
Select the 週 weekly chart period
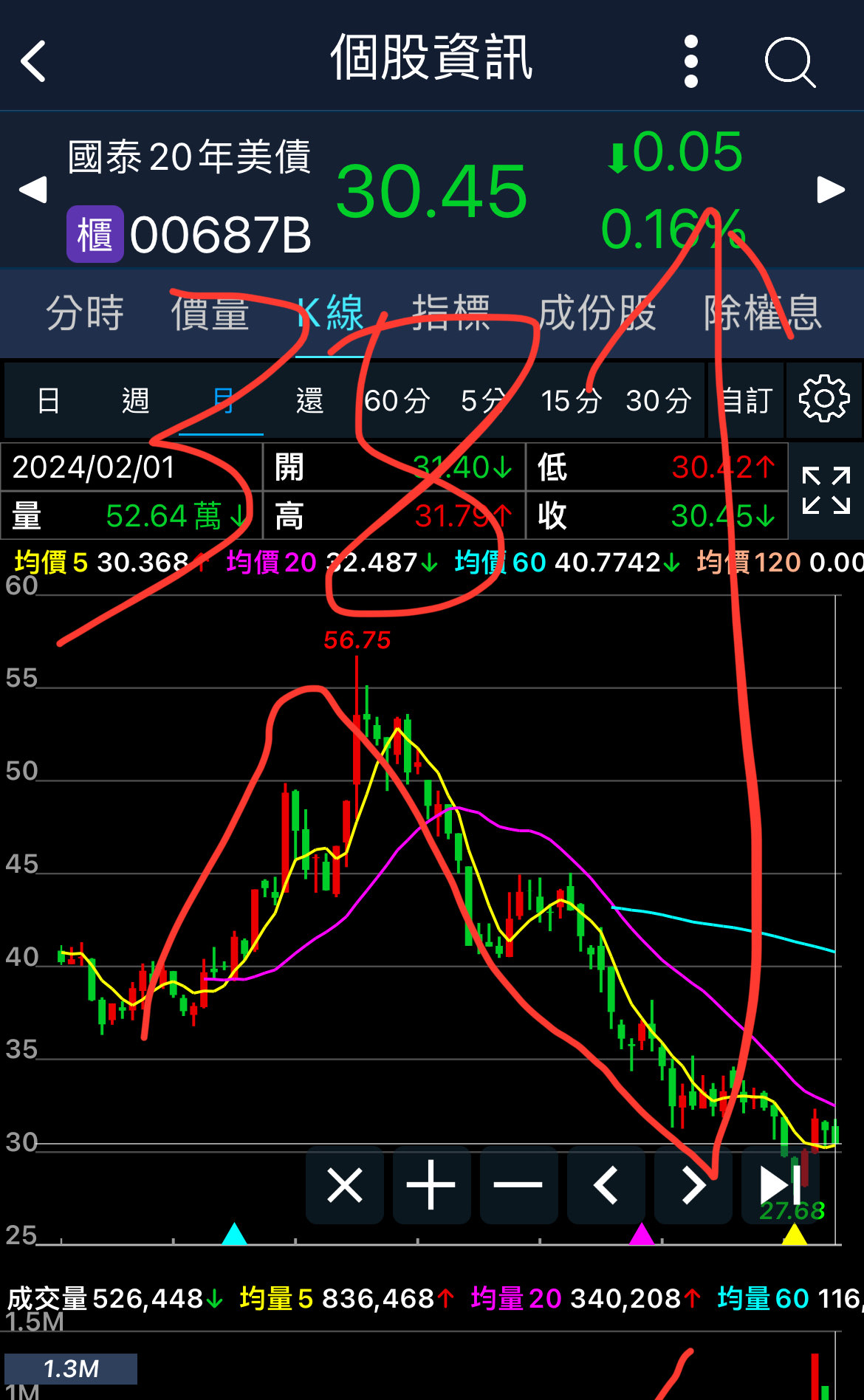pos(135,401)
